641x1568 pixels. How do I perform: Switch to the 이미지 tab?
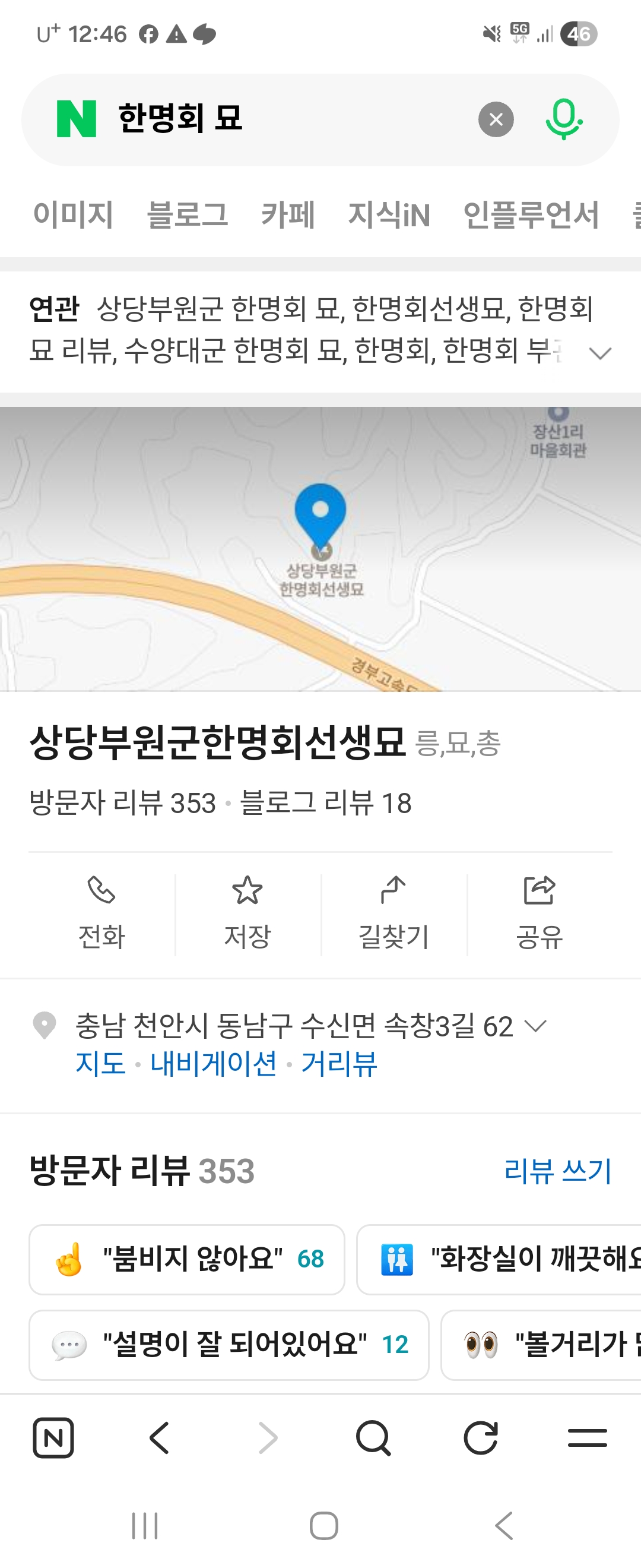73,215
